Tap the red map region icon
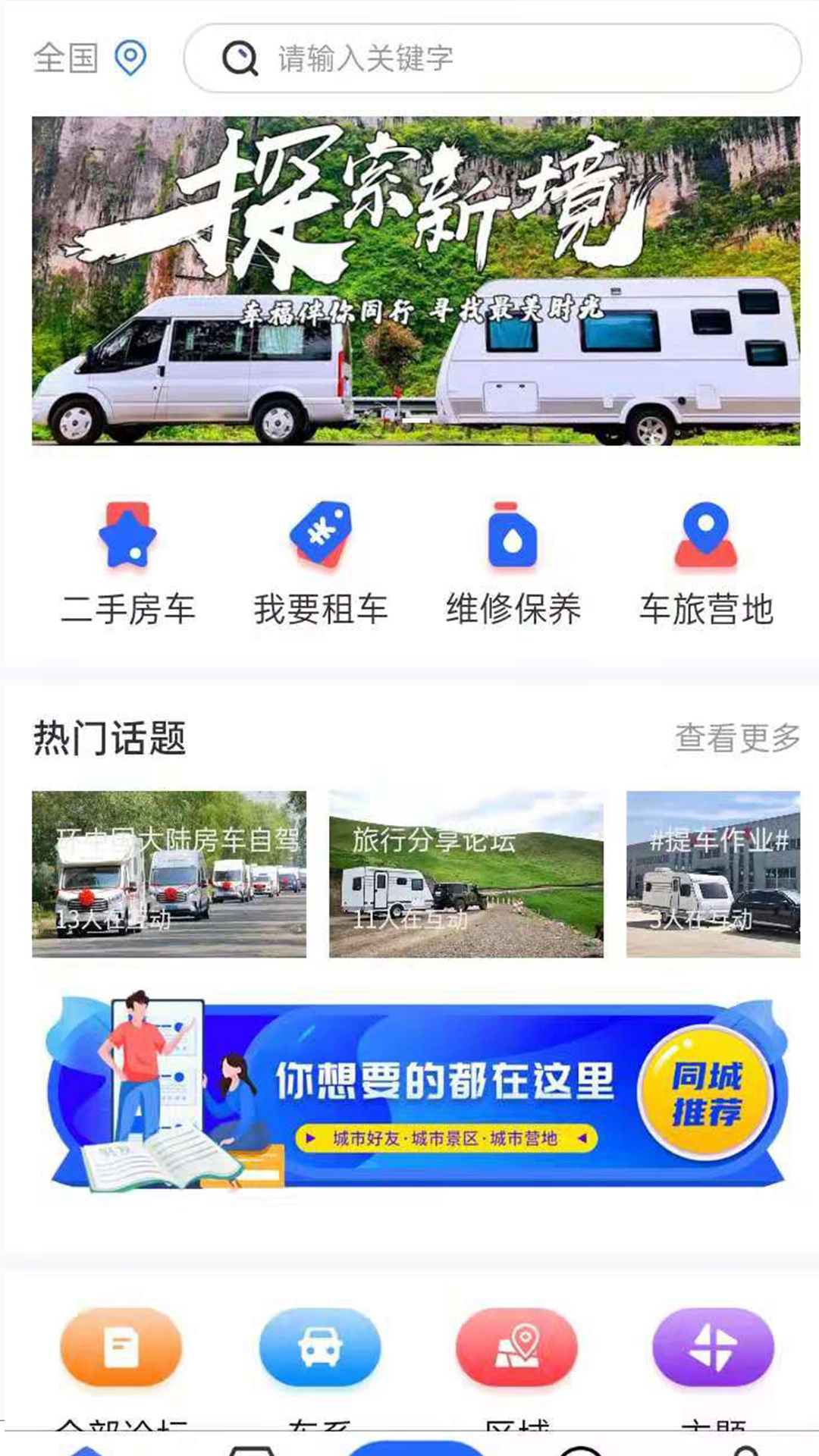This screenshot has width=819, height=1456. [516, 1348]
